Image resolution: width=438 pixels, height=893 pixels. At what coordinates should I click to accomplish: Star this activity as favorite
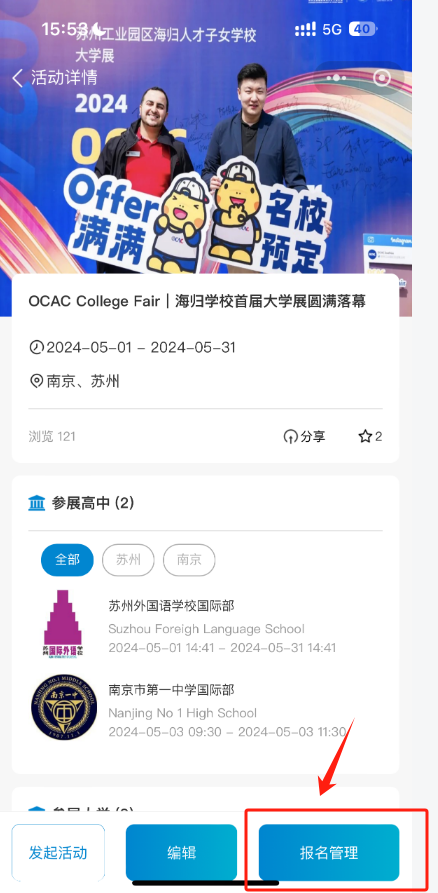pos(370,437)
